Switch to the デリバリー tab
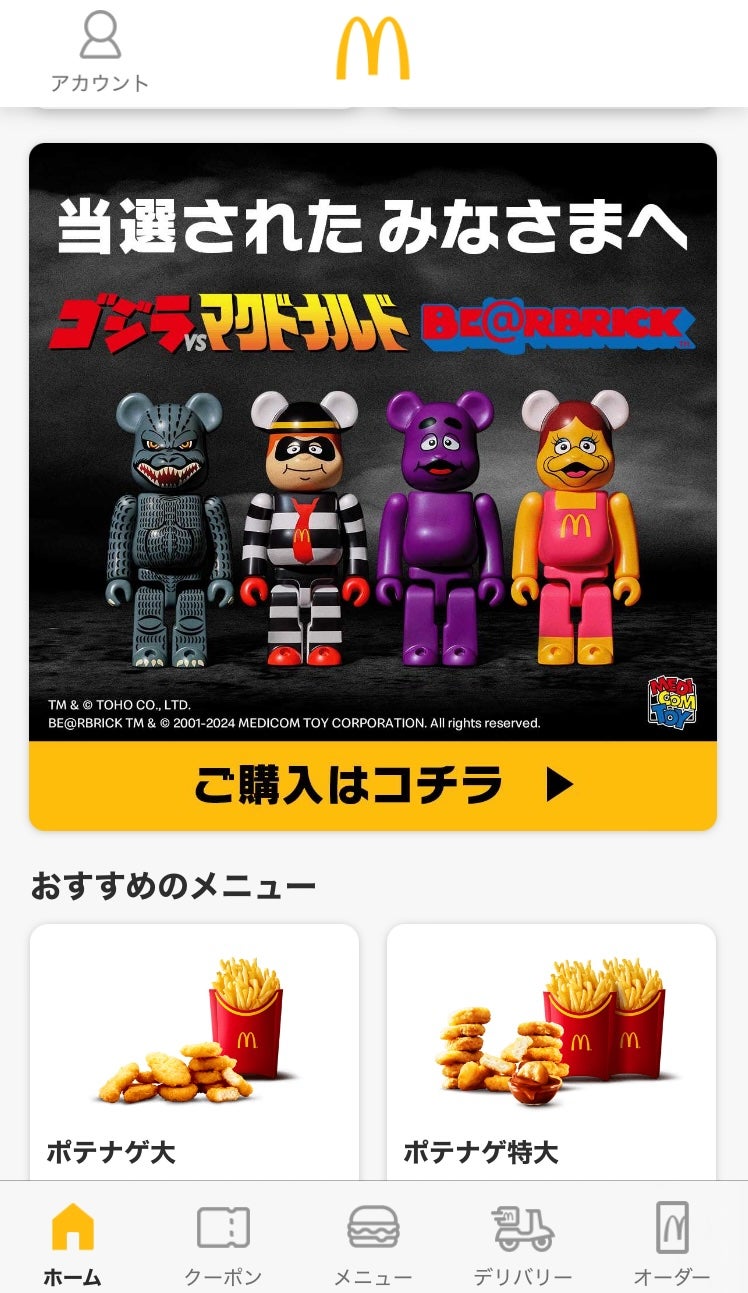748x1293 pixels. (x=523, y=1244)
